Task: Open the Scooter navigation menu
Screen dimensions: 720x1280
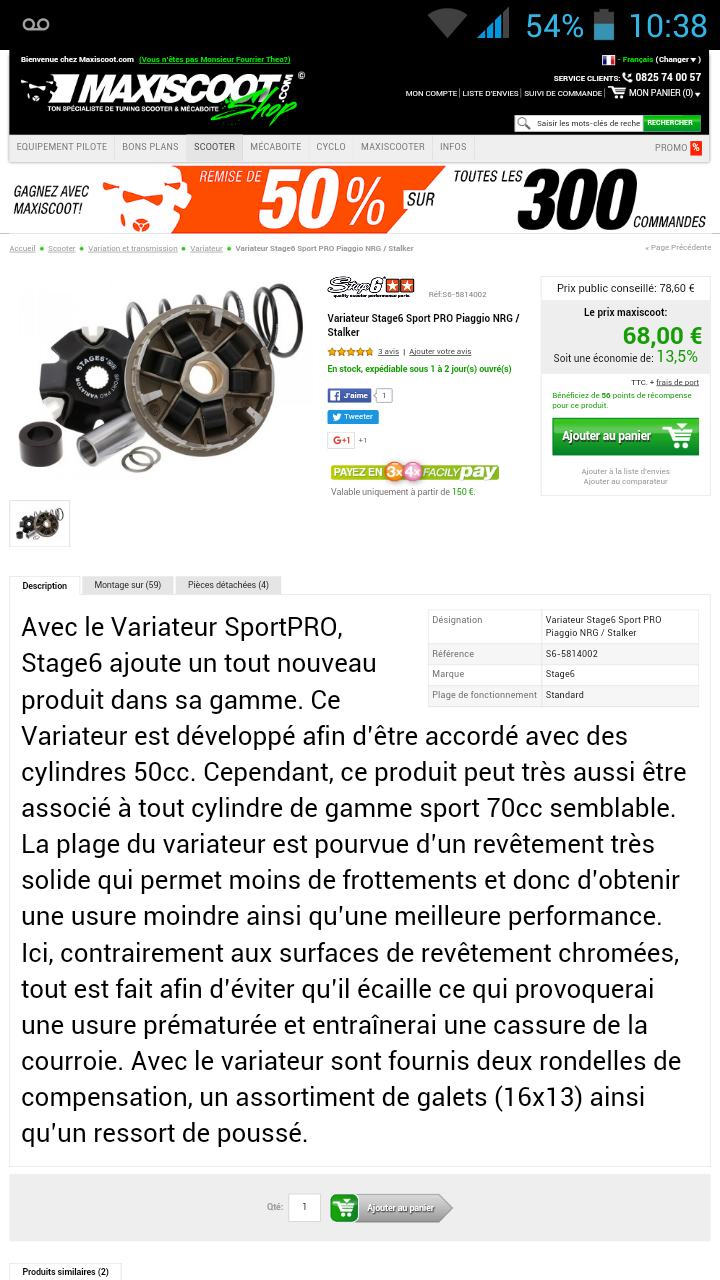Action: pos(214,147)
